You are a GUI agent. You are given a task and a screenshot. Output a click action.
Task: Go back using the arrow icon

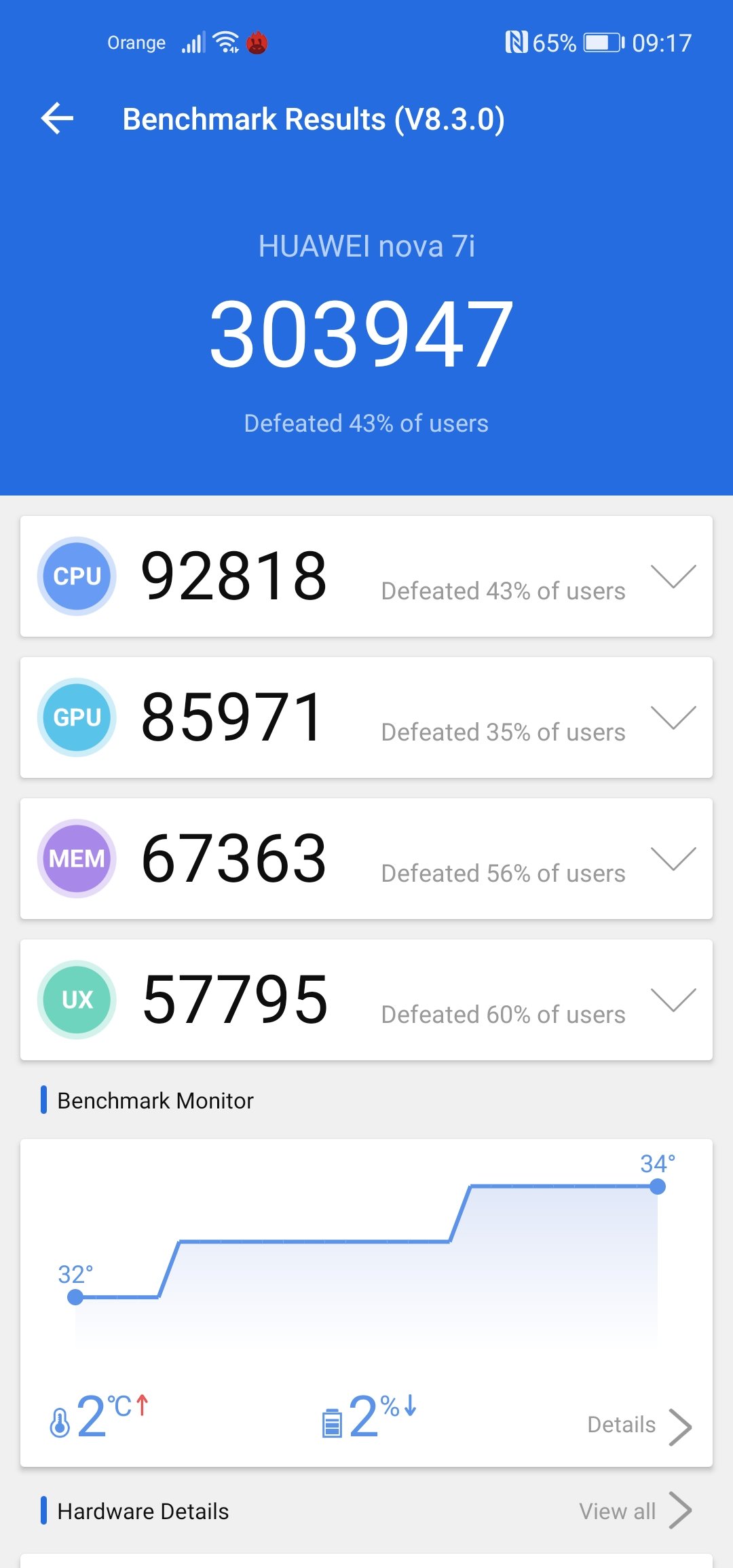pyautogui.click(x=58, y=119)
